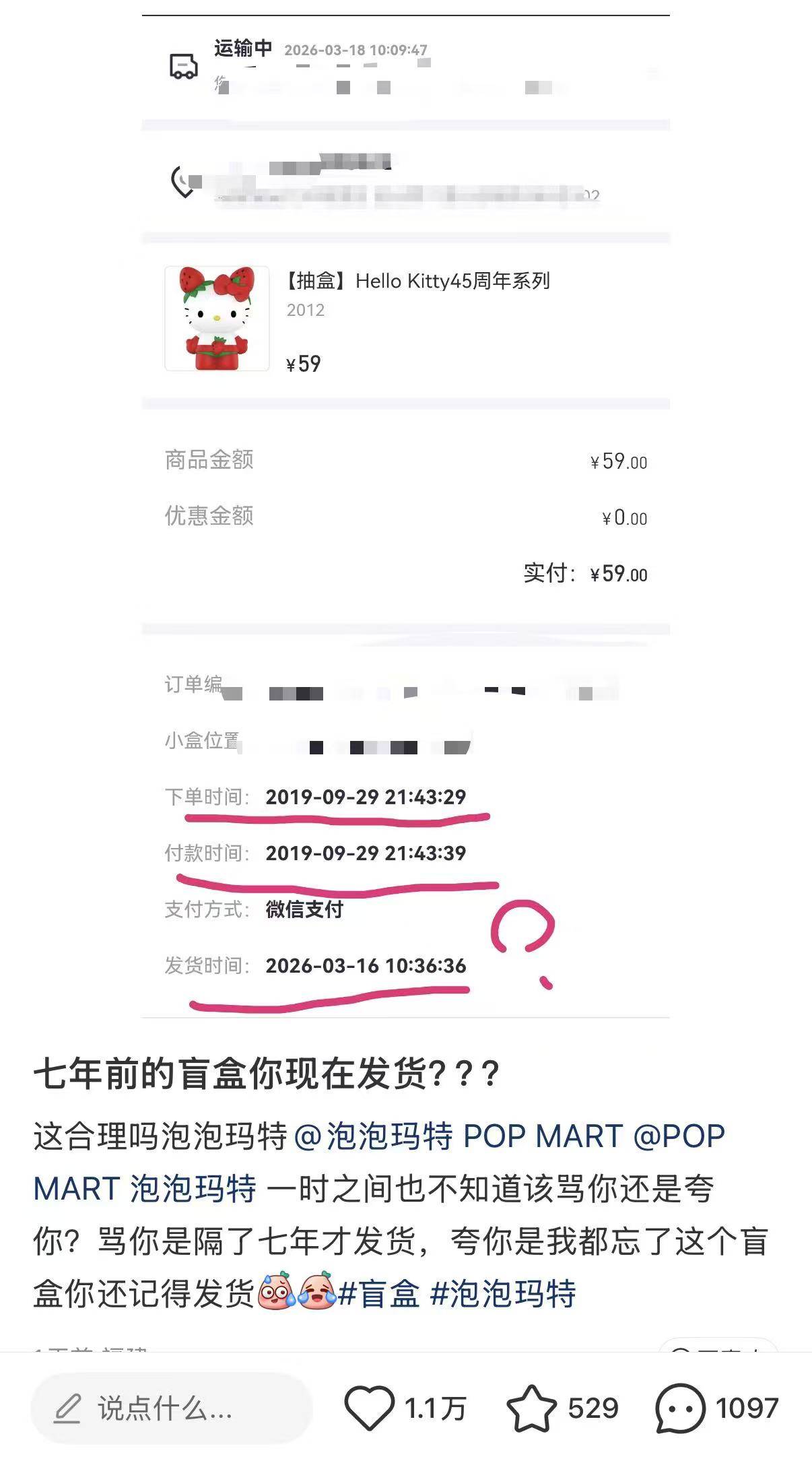Like this post with the heart icon
812x1465 pixels.
point(369,1408)
